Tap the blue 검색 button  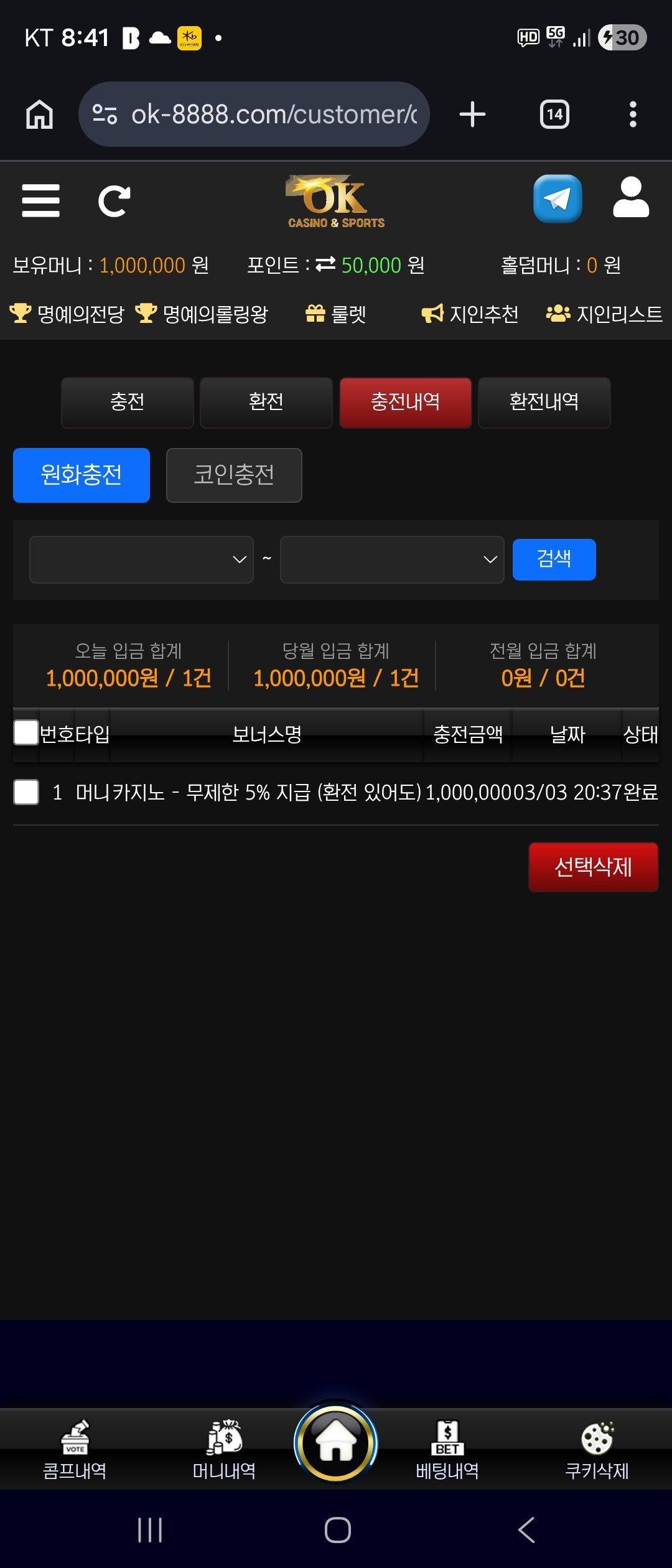554,559
